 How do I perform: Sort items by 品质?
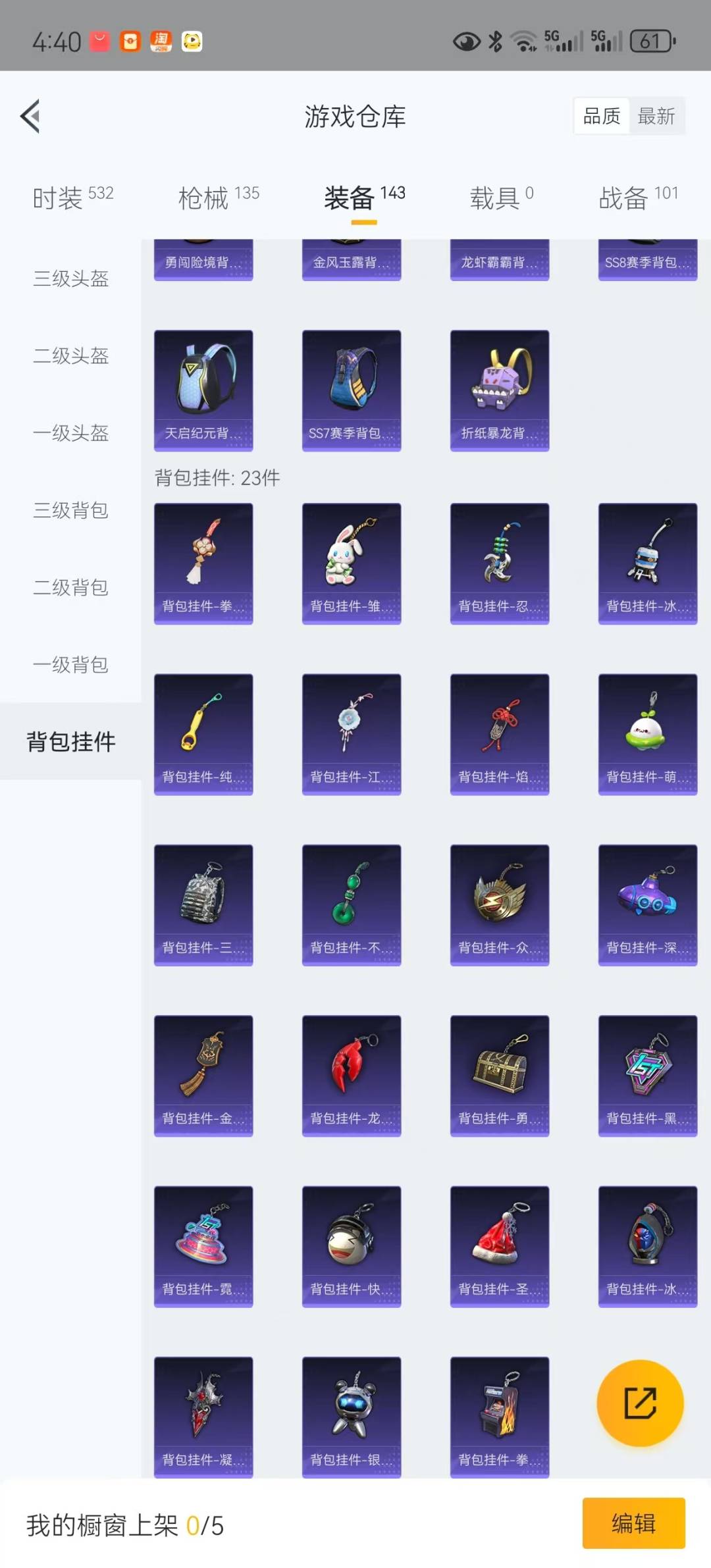tap(601, 117)
